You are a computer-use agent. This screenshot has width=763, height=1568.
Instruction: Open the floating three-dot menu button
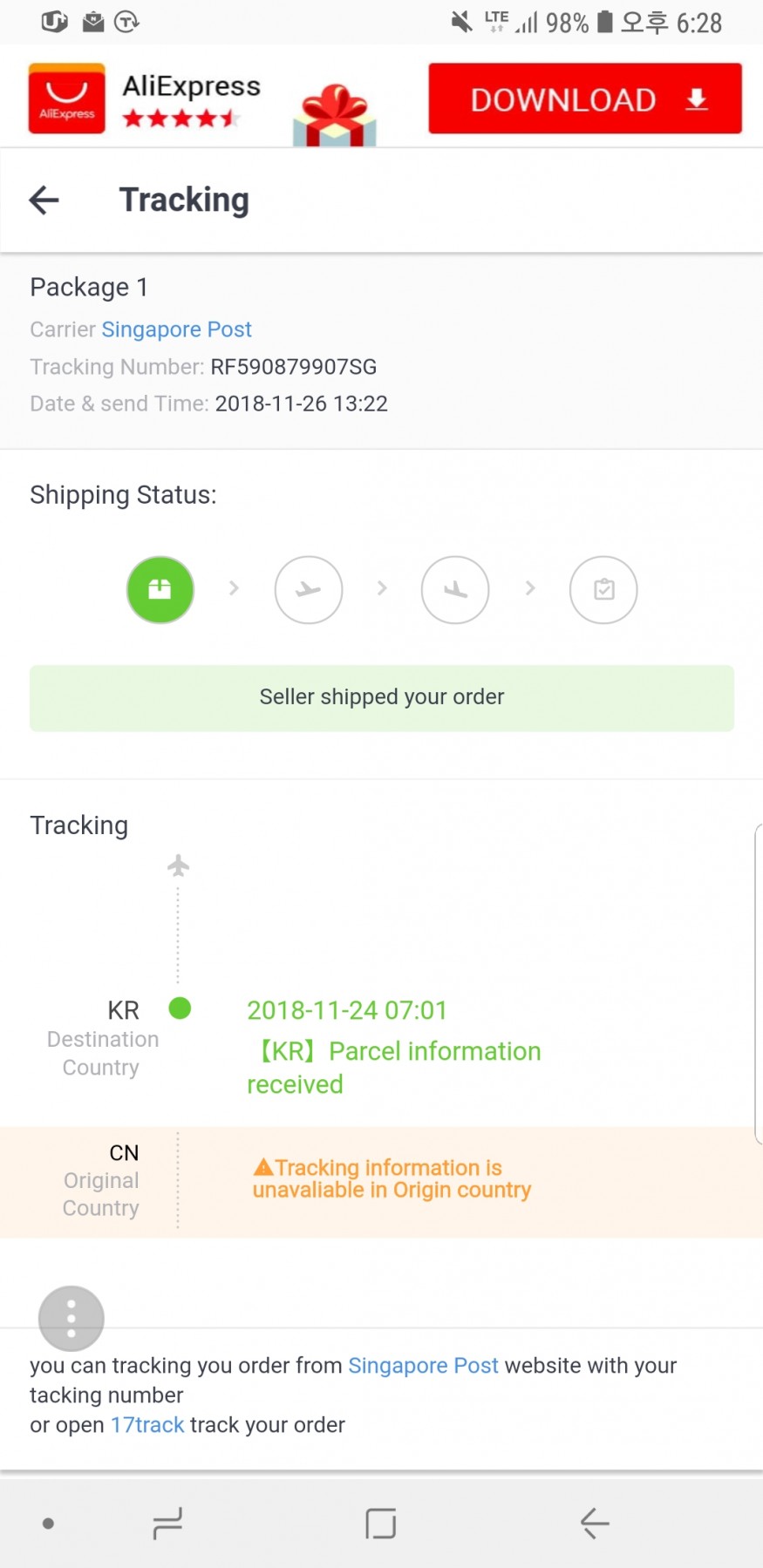(72, 1318)
